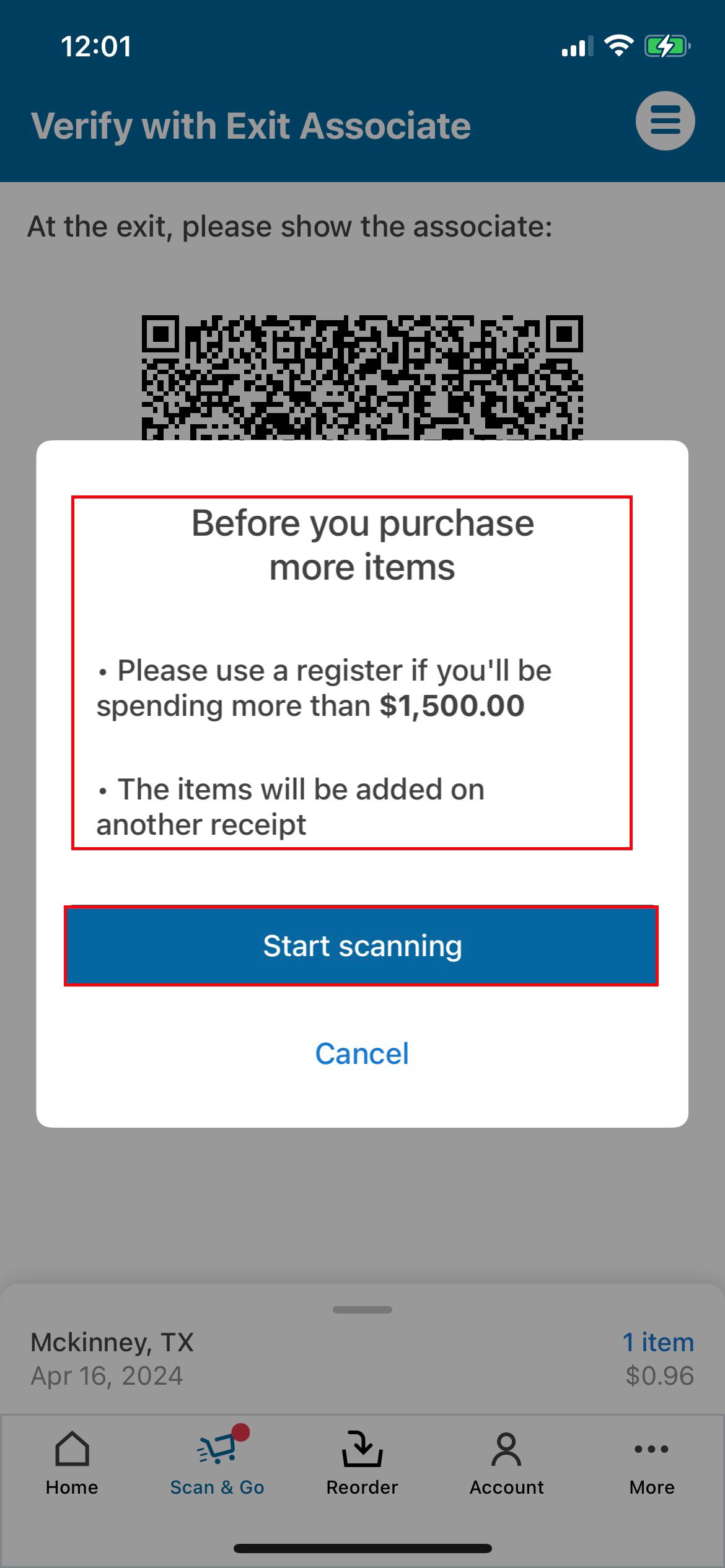
Task: Open the Mckinney, TX receipt summary
Action: click(362, 1359)
